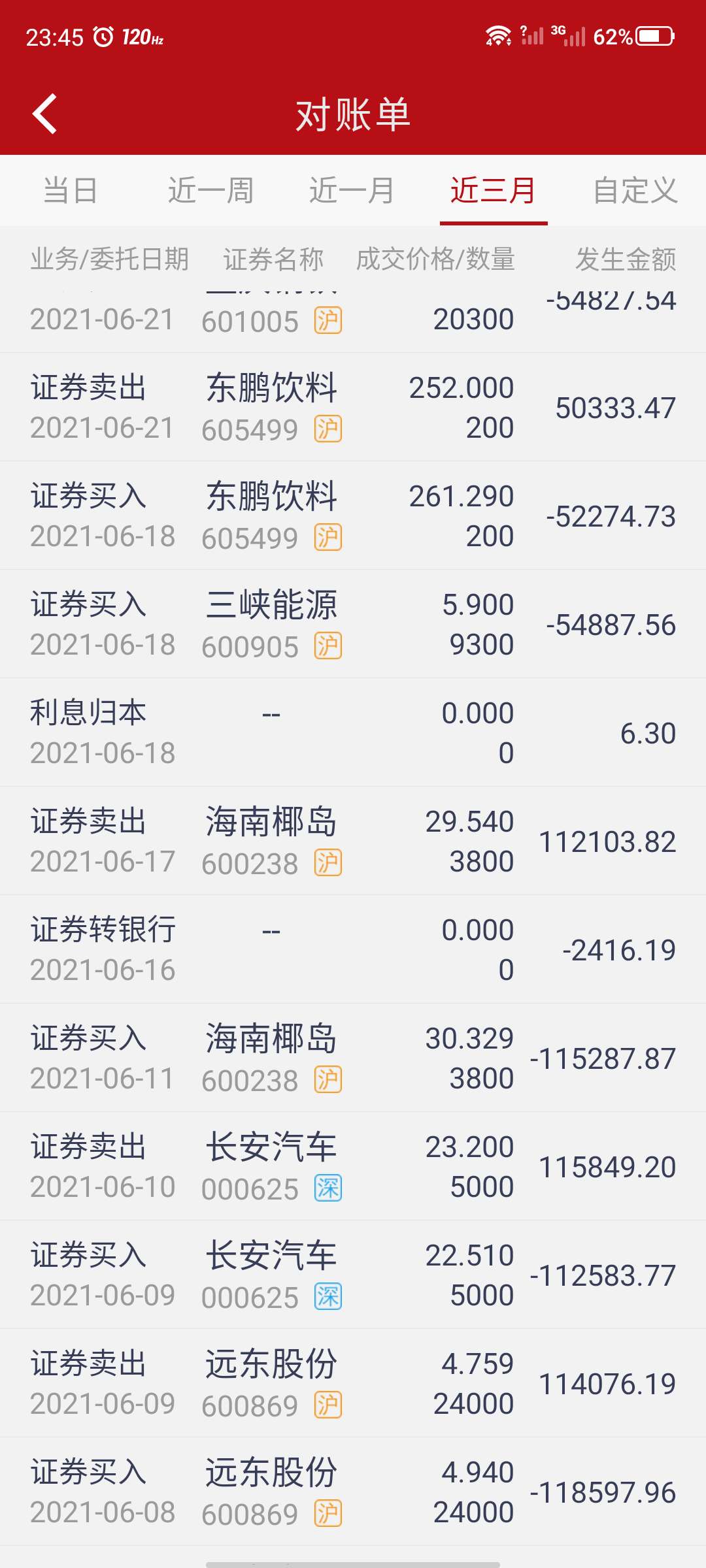Select the 近三月 tab
The width and height of the screenshot is (706, 1568).
click(x=494, y=191)
